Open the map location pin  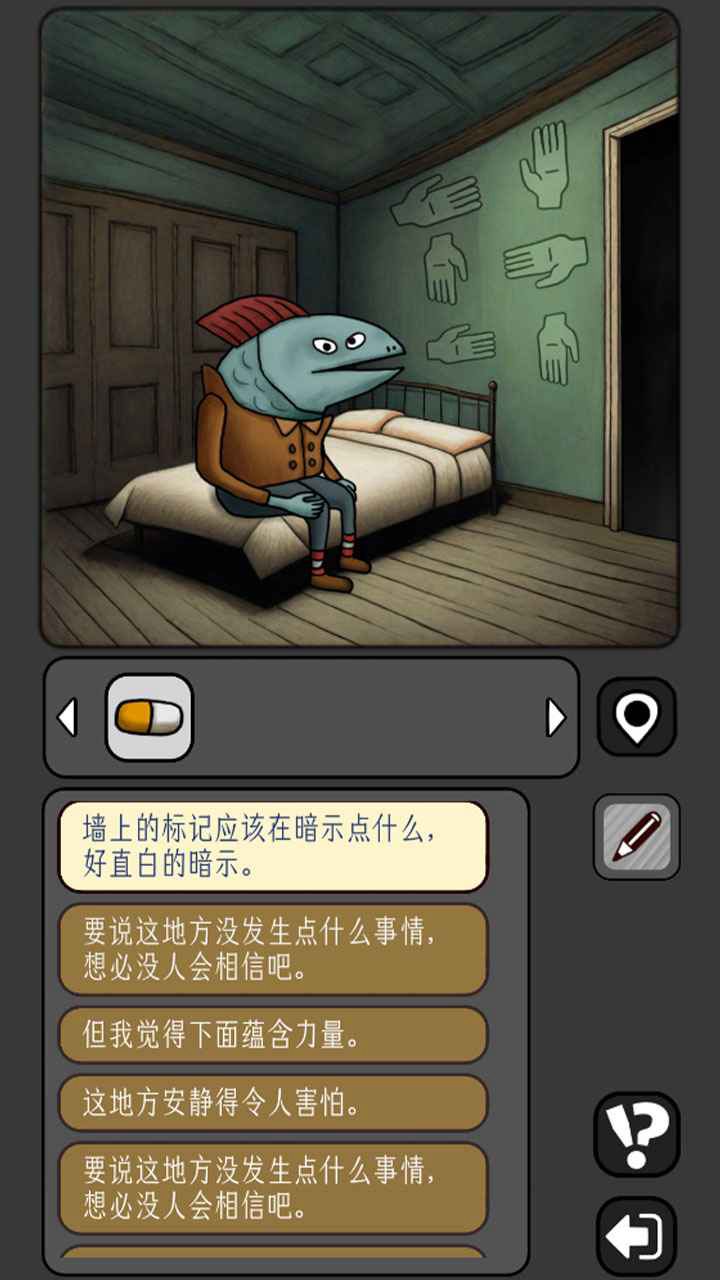coord(637,717)
